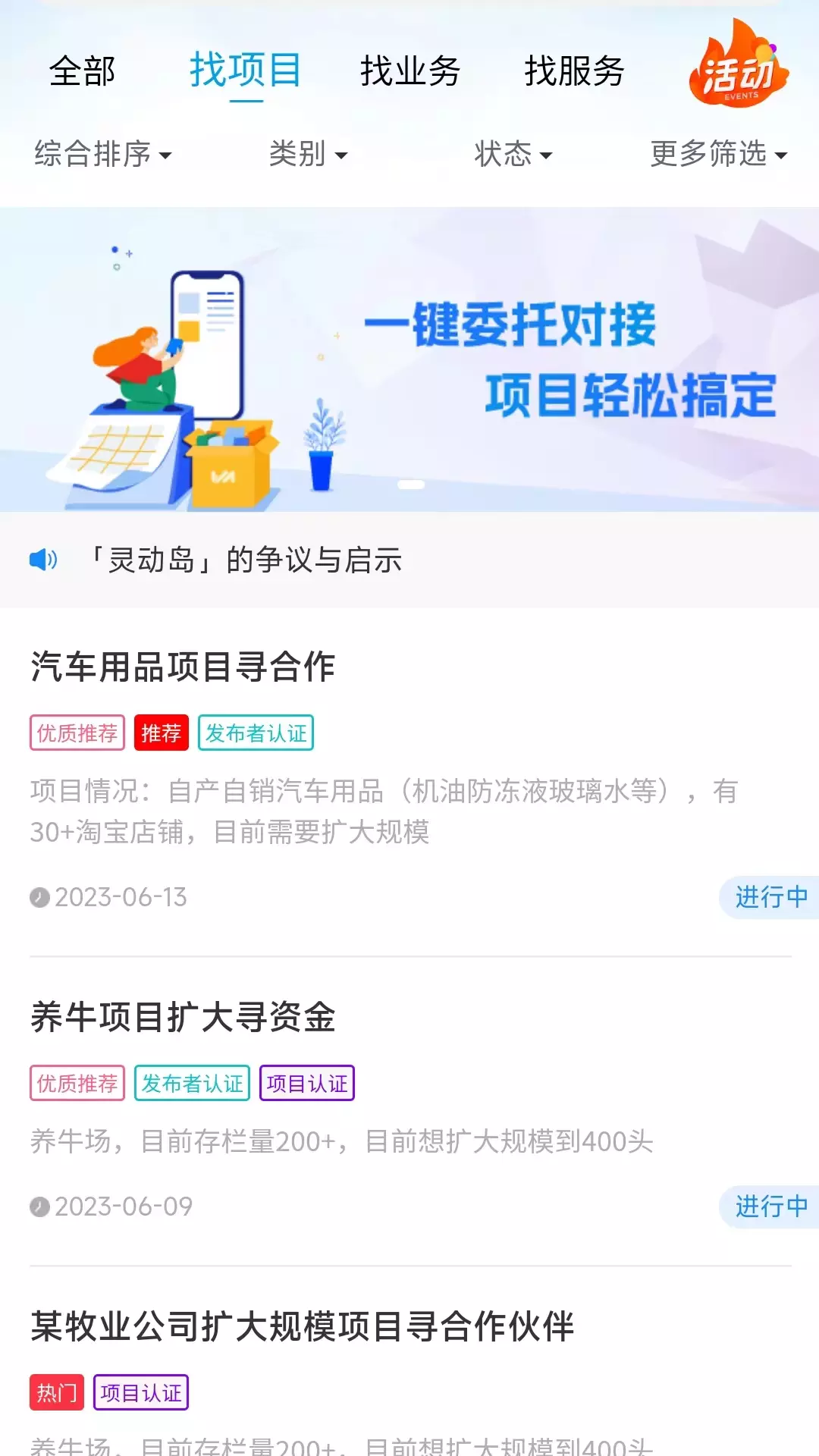Expand the 类别 category dropdown

(x=308, y=154)
